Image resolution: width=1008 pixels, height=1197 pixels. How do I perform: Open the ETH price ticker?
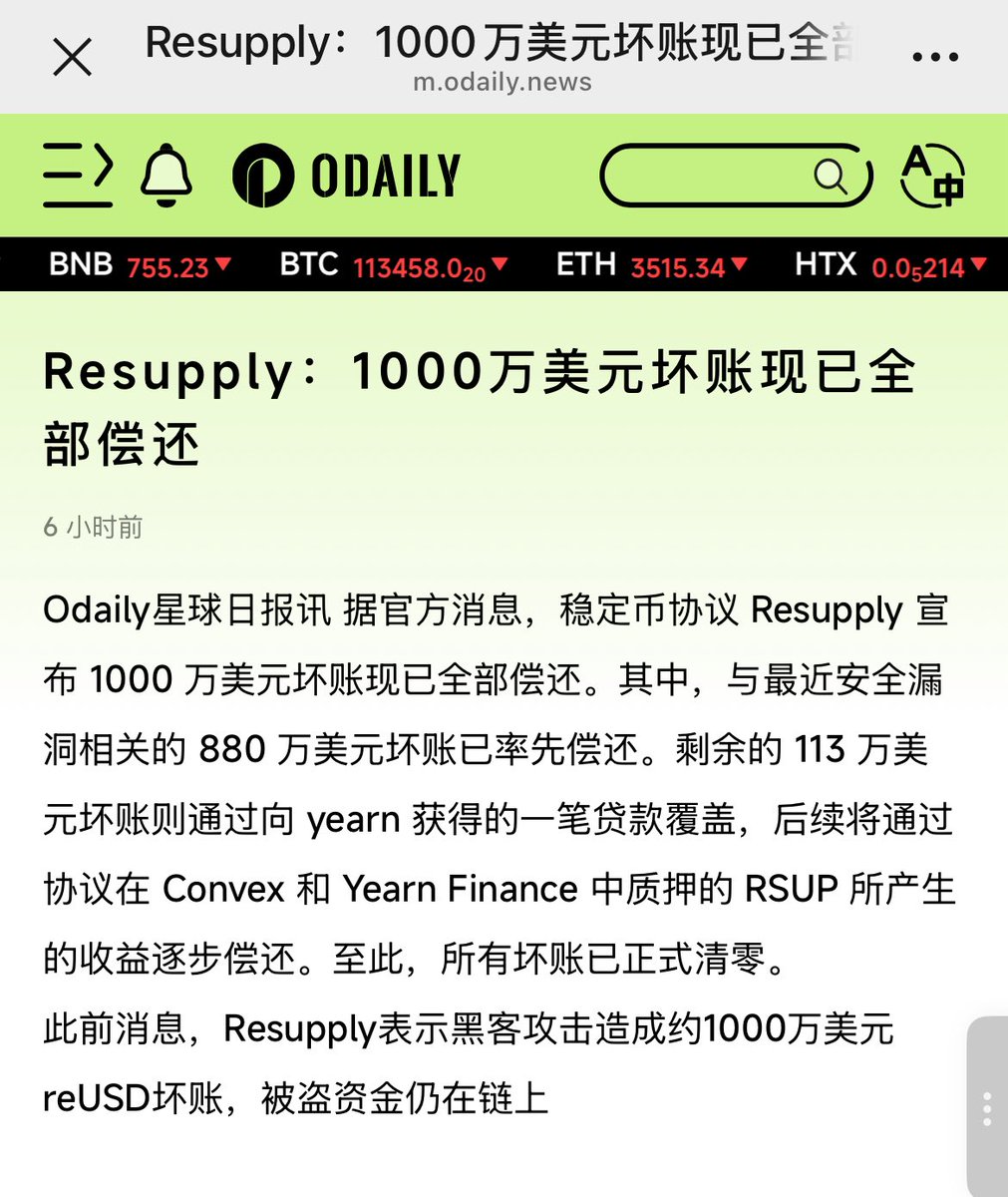[x=653, y=265]
